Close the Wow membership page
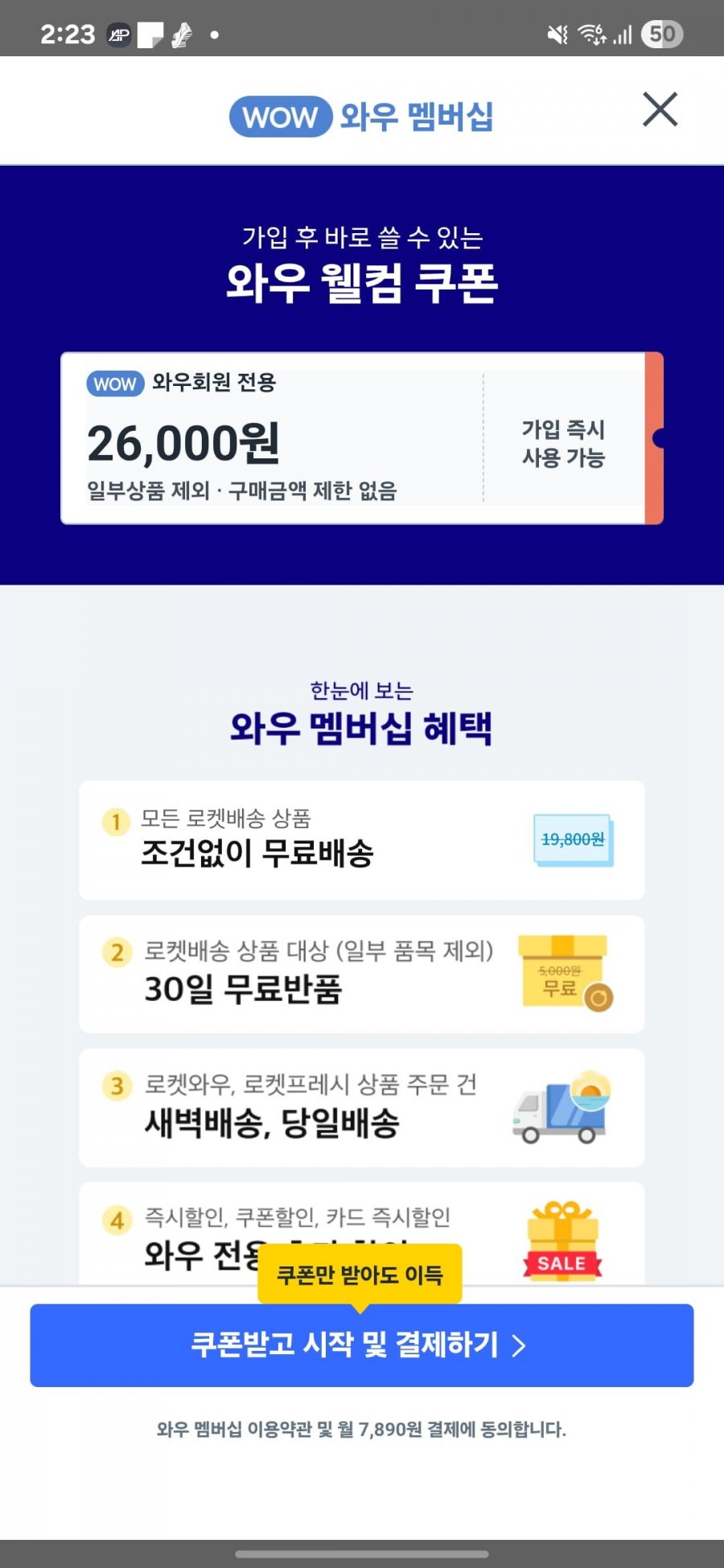The height and width of the screenshot is (1568, 724). [660, 109]
